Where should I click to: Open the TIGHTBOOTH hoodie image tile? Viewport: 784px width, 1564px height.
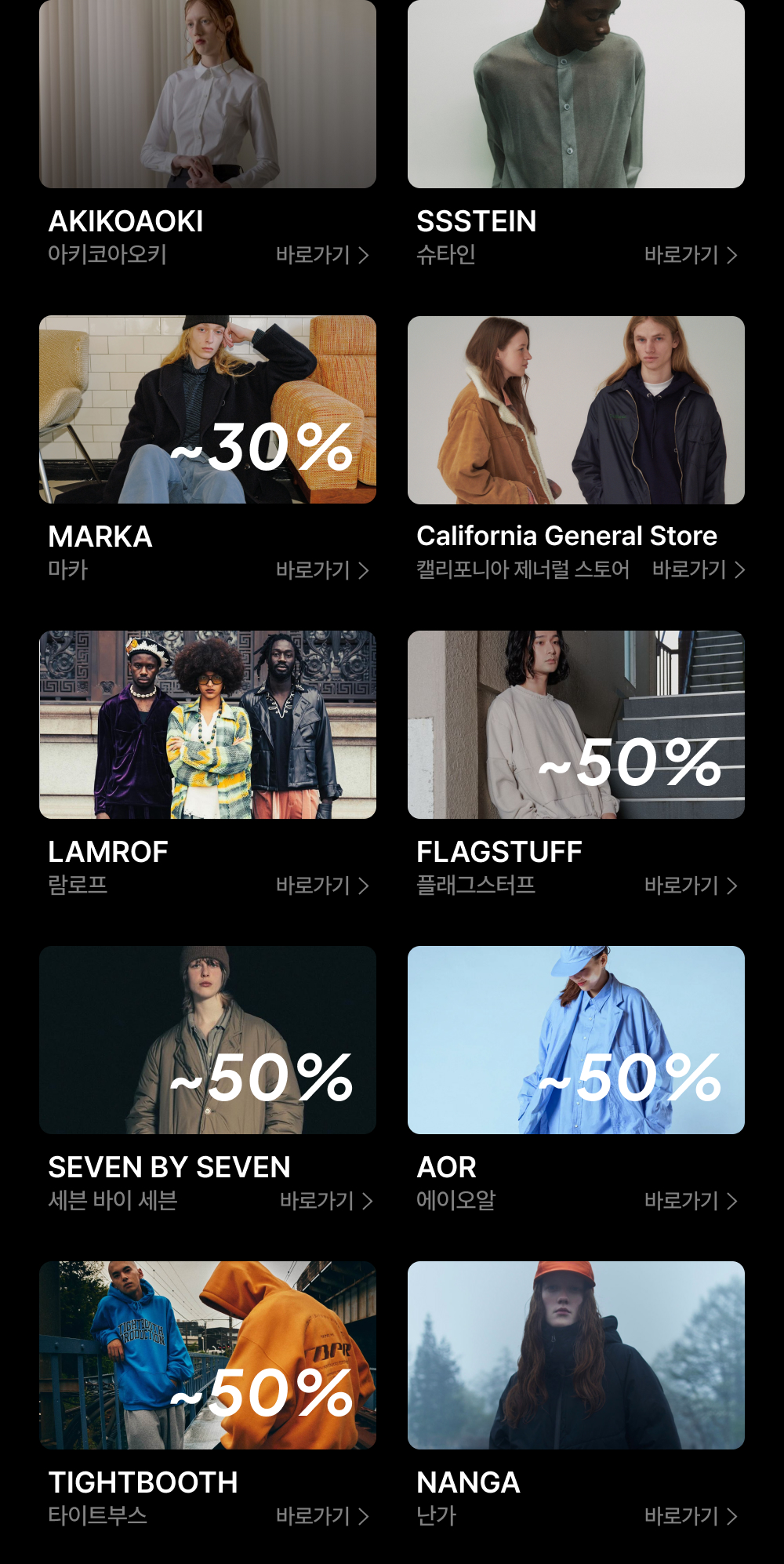tap(208, 1355)
